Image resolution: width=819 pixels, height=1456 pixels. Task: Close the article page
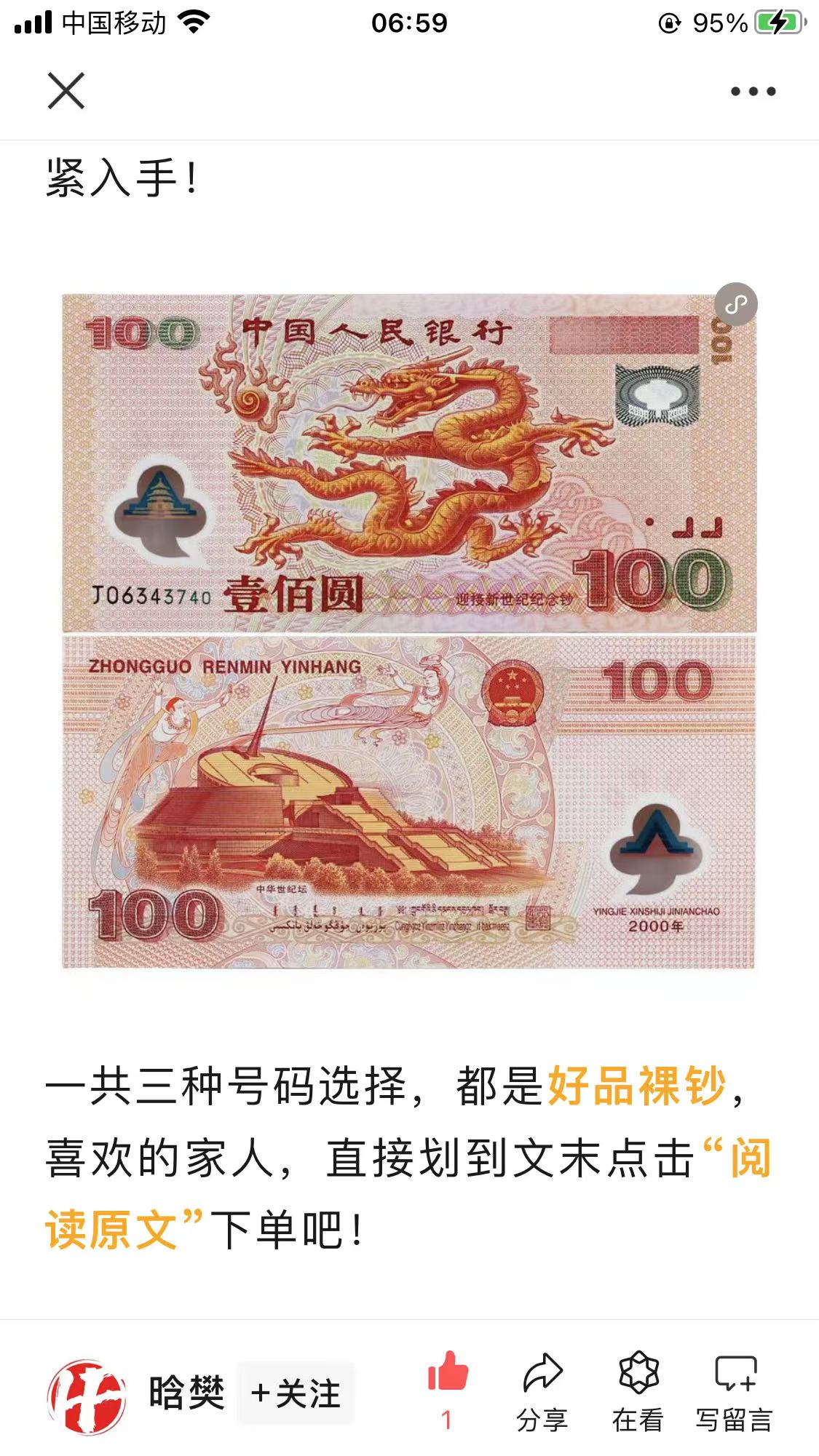point(66,91)
